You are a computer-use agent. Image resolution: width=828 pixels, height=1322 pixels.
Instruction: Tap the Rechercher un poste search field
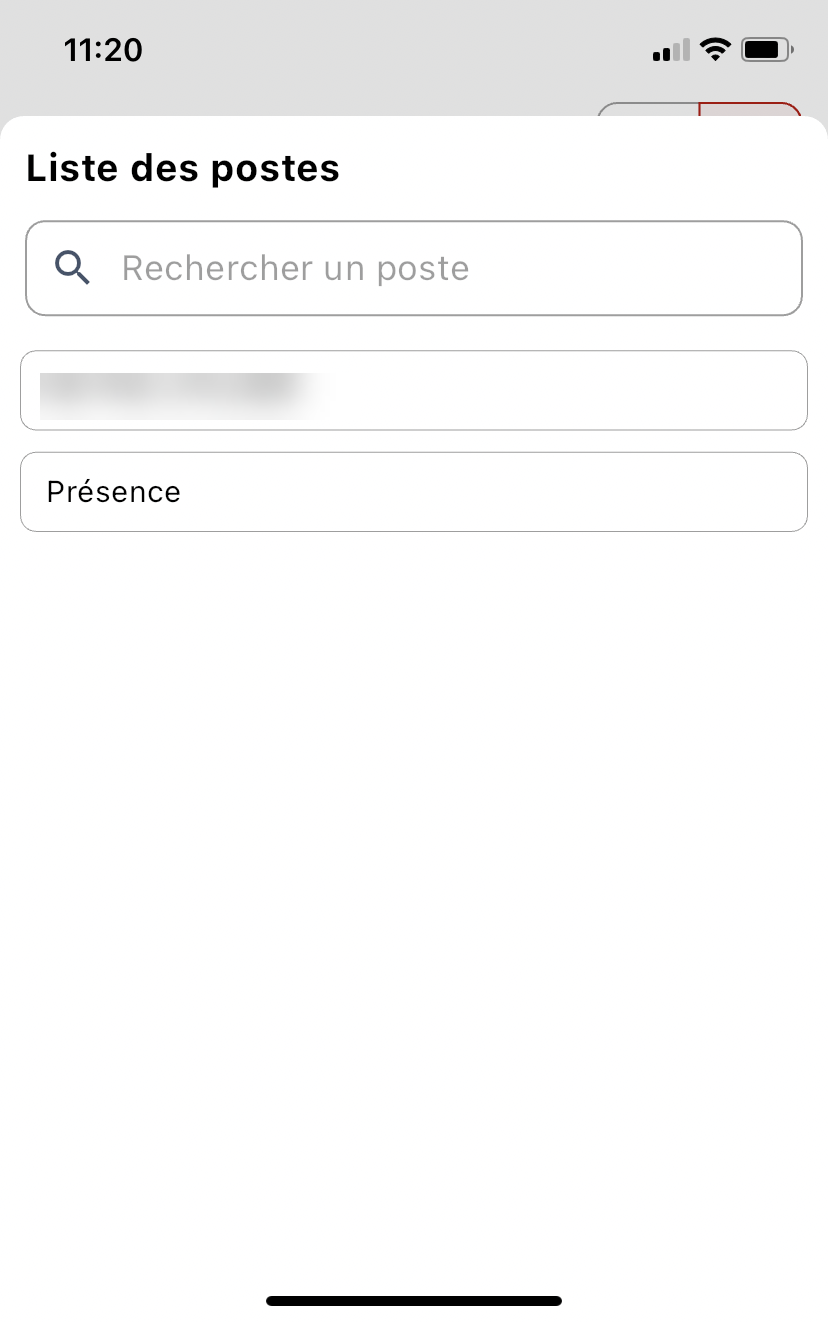click(x=414, y=268)
